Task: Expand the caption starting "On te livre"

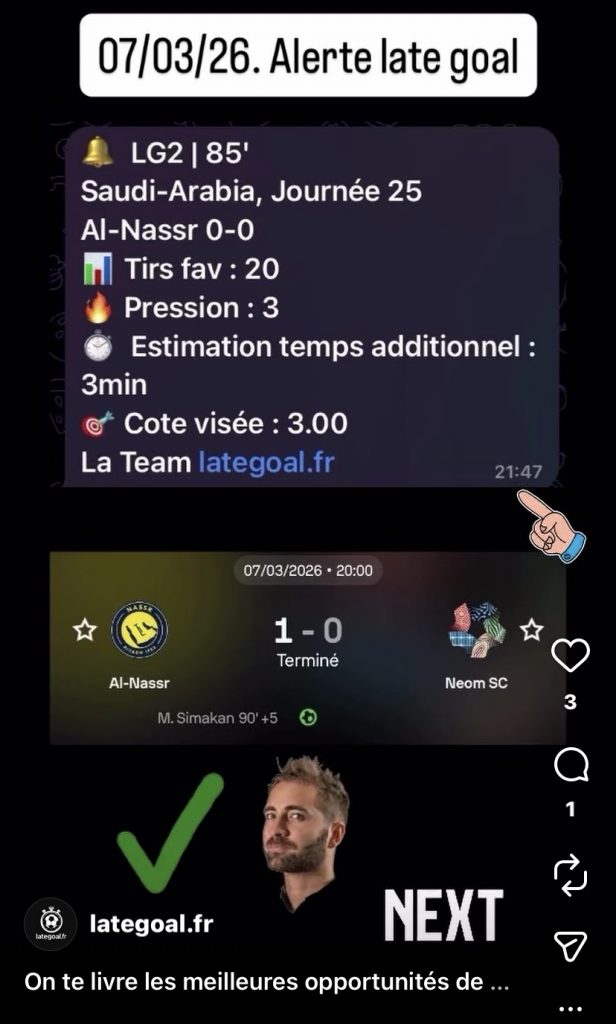Action: point(268,982)
